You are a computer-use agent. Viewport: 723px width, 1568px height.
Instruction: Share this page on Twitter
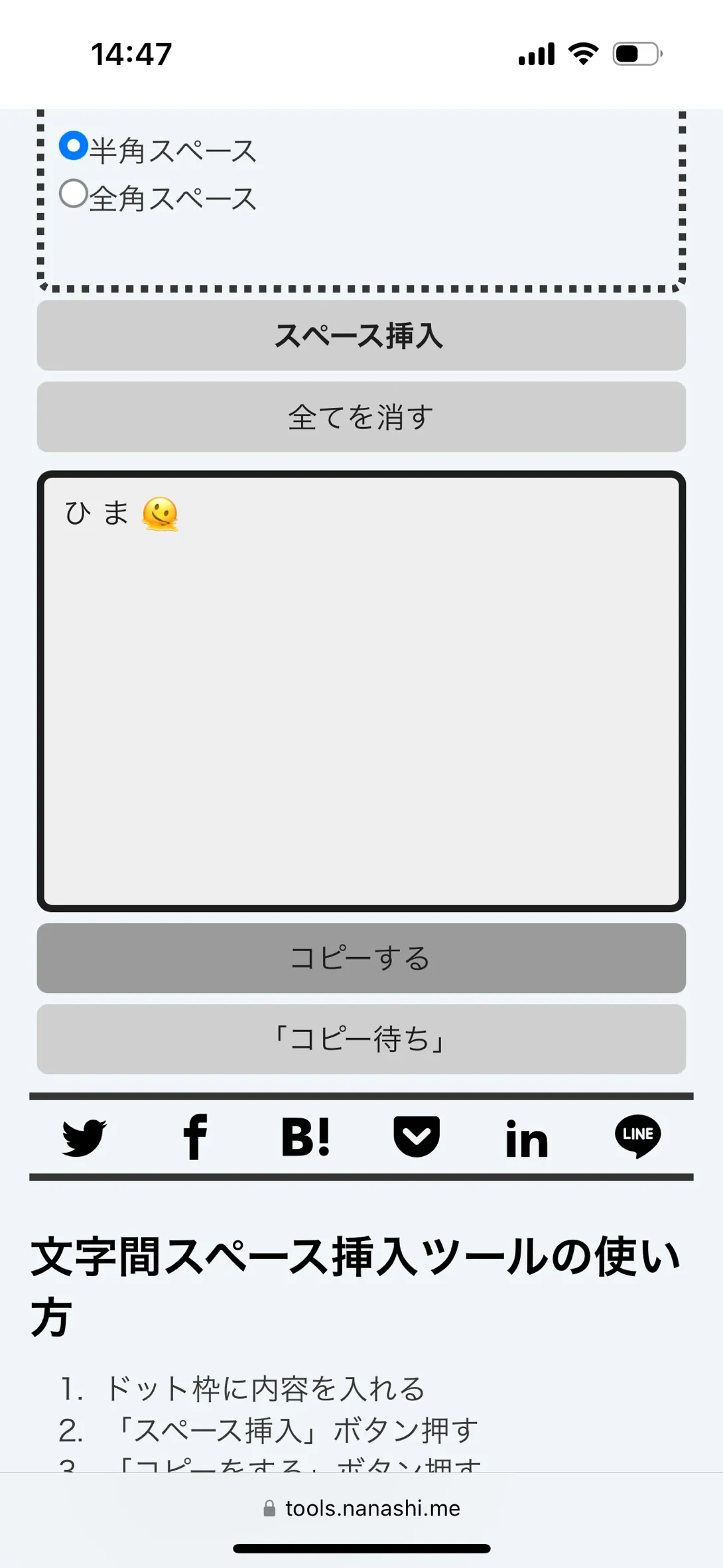click(x=84, y=1137)
